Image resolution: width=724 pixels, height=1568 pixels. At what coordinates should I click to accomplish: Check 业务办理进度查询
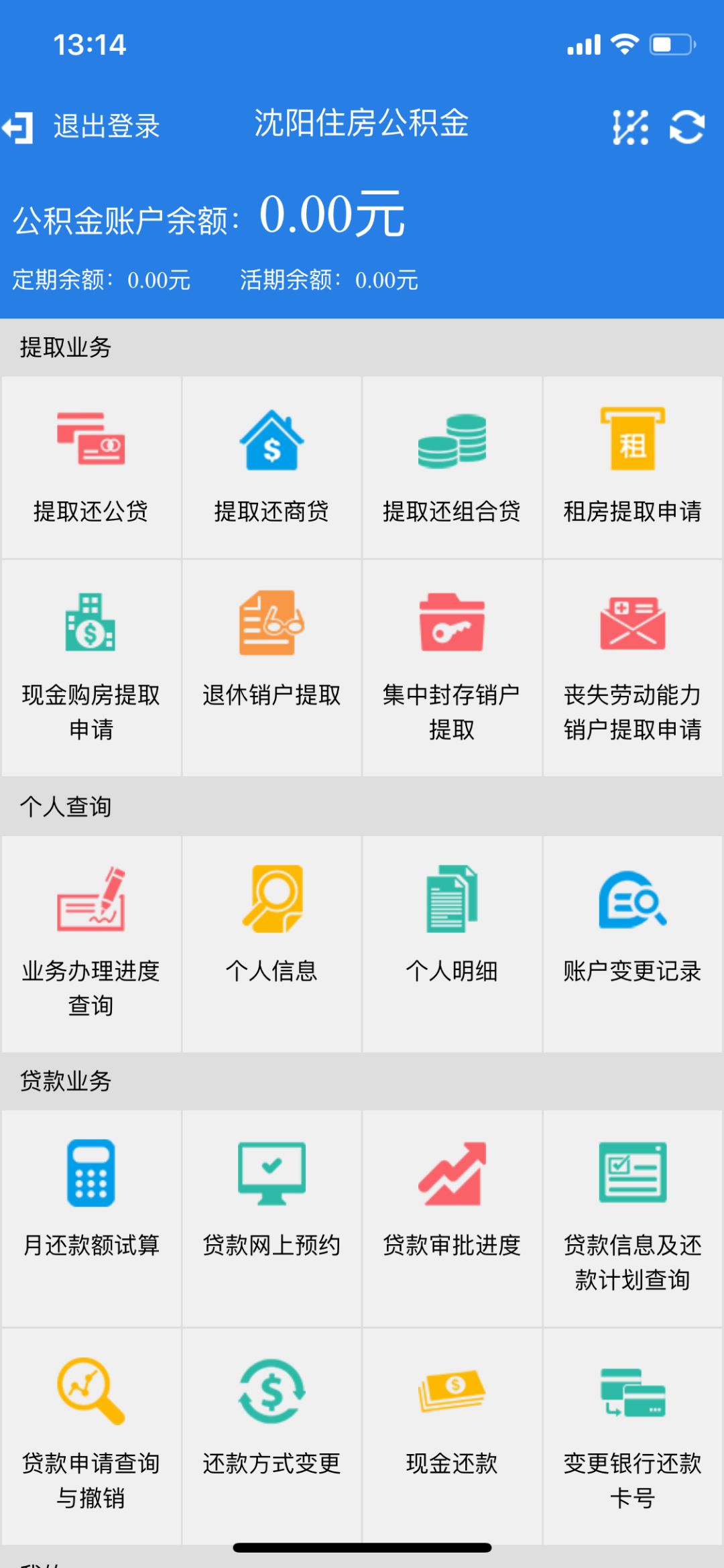(x=91, y=943)
